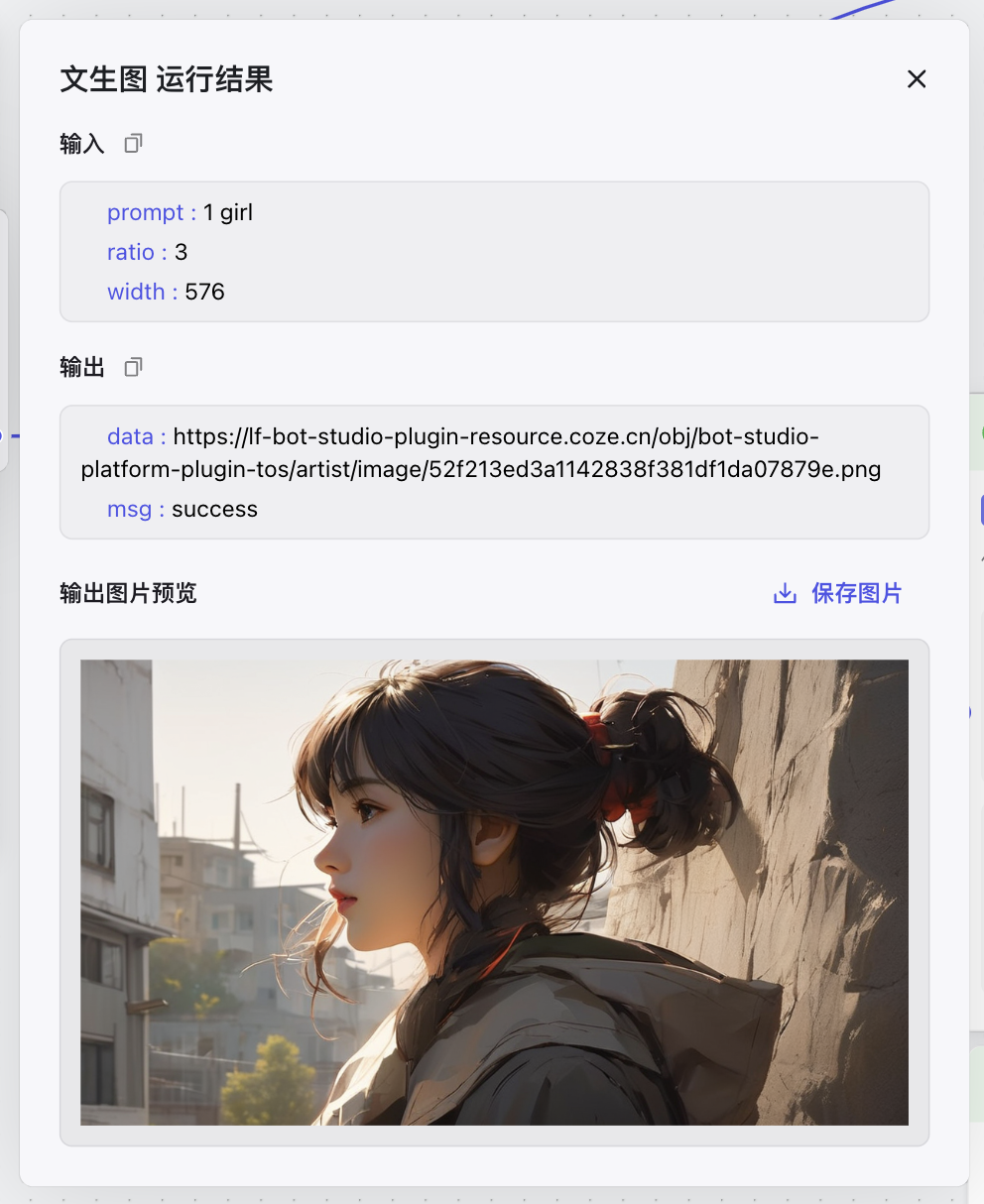Copy the 输出 result data
This screenshot has width=984, height=1204.
click(133, 368)
